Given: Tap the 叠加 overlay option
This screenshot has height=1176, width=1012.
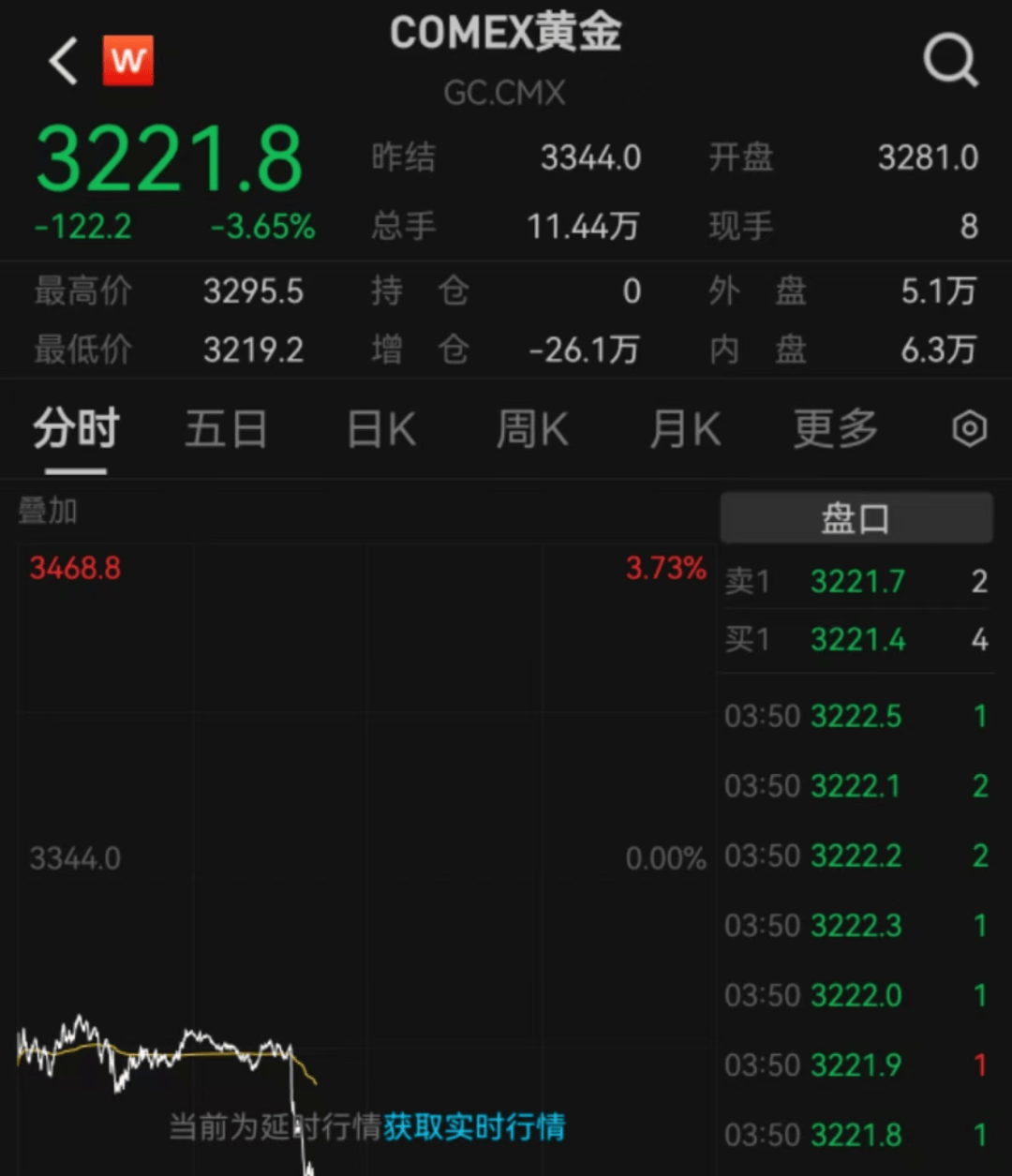Looking at the screenshot, I should pos(48,512).
